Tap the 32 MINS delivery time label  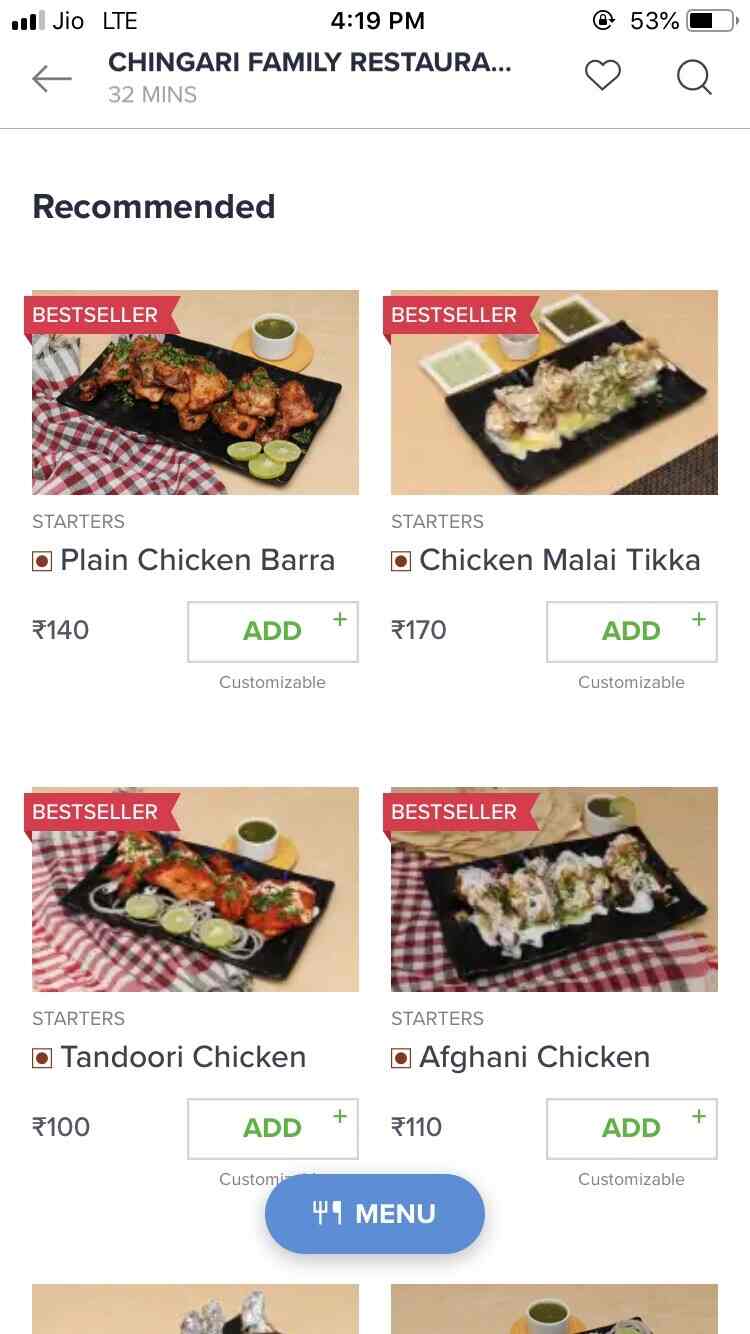(x=153, y=95)
